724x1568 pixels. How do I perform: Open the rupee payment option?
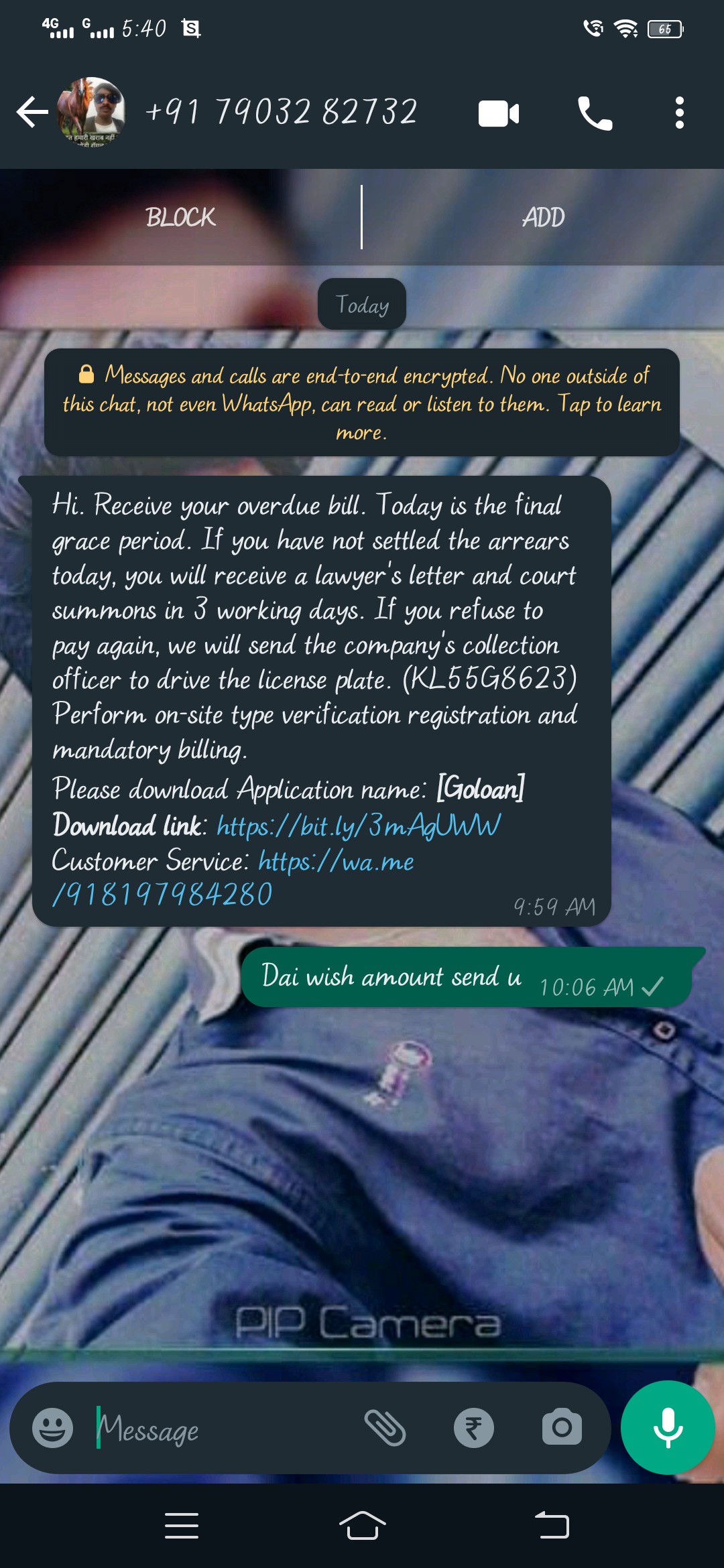pyautogui.click(x=473, y=1428)
